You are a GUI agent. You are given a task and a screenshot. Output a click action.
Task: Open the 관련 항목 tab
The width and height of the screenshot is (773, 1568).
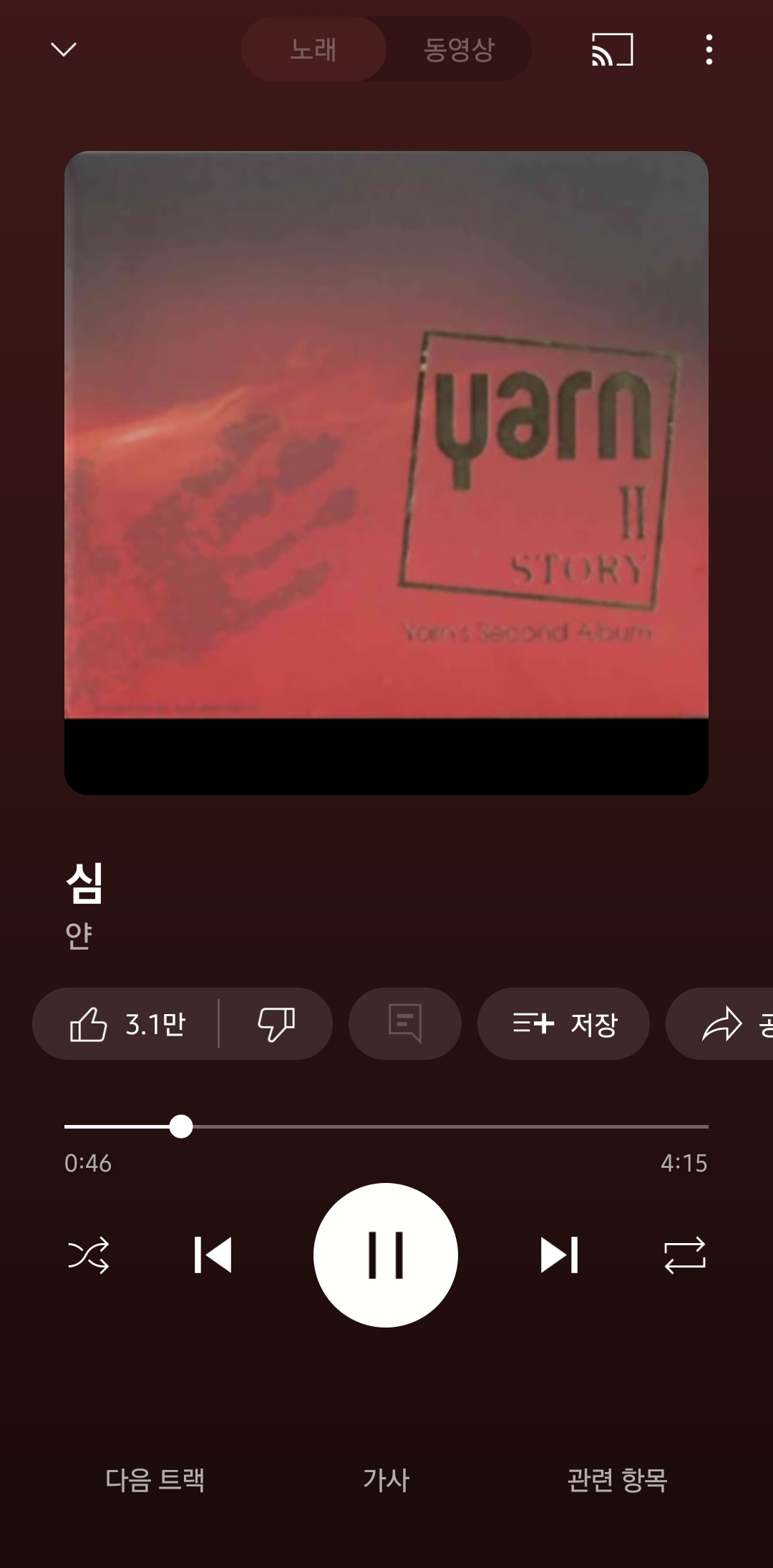coord(617,1480)
